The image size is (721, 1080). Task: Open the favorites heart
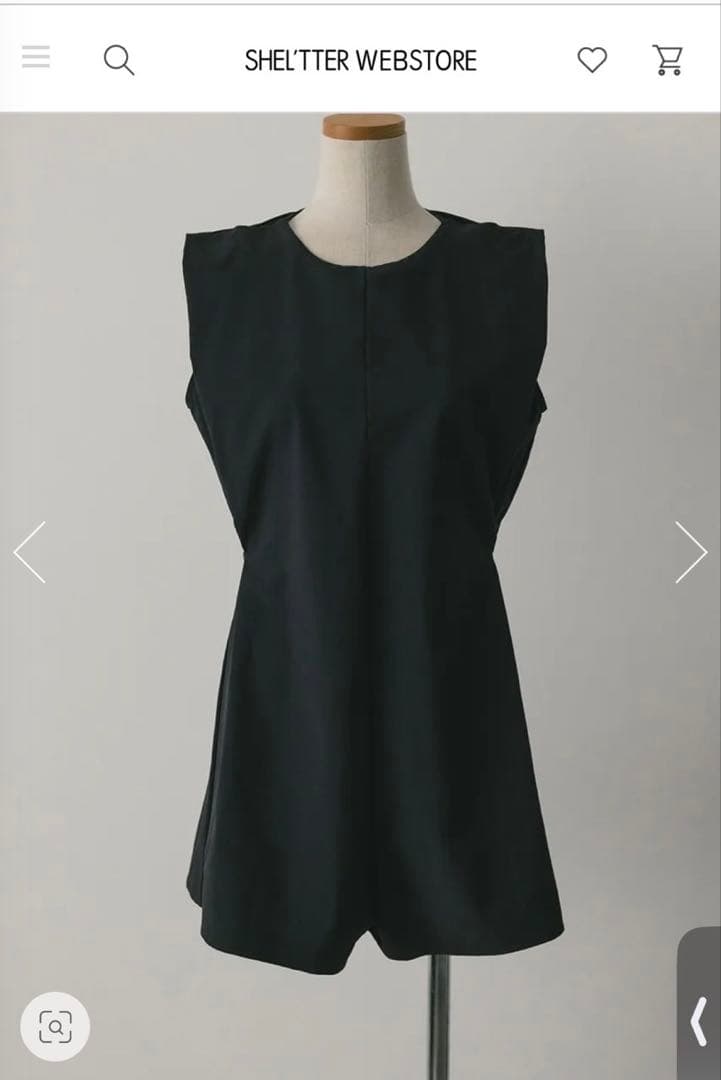(592, 60)
